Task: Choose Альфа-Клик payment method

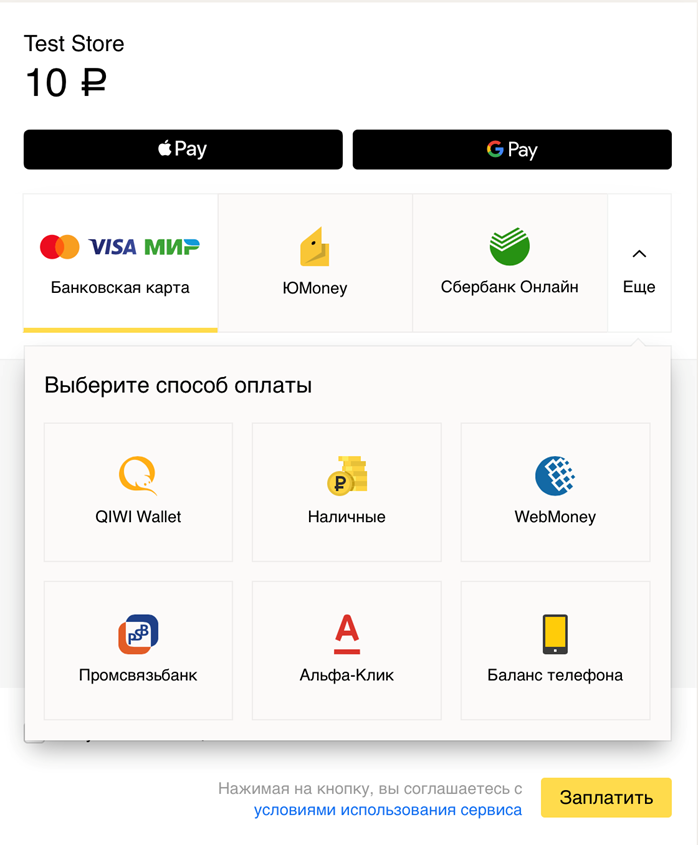Action: [x=346, y=650]
